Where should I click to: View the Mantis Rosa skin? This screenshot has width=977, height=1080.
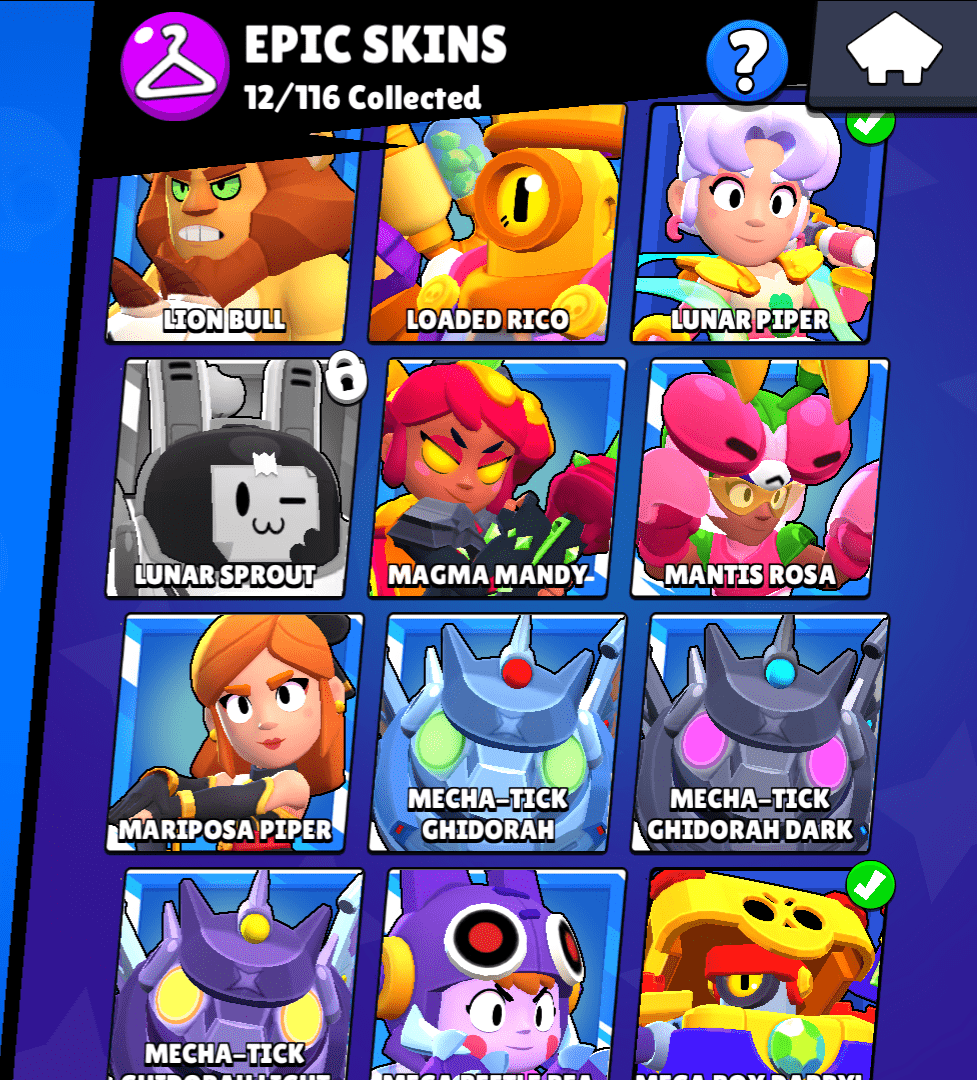coord(758,478)
